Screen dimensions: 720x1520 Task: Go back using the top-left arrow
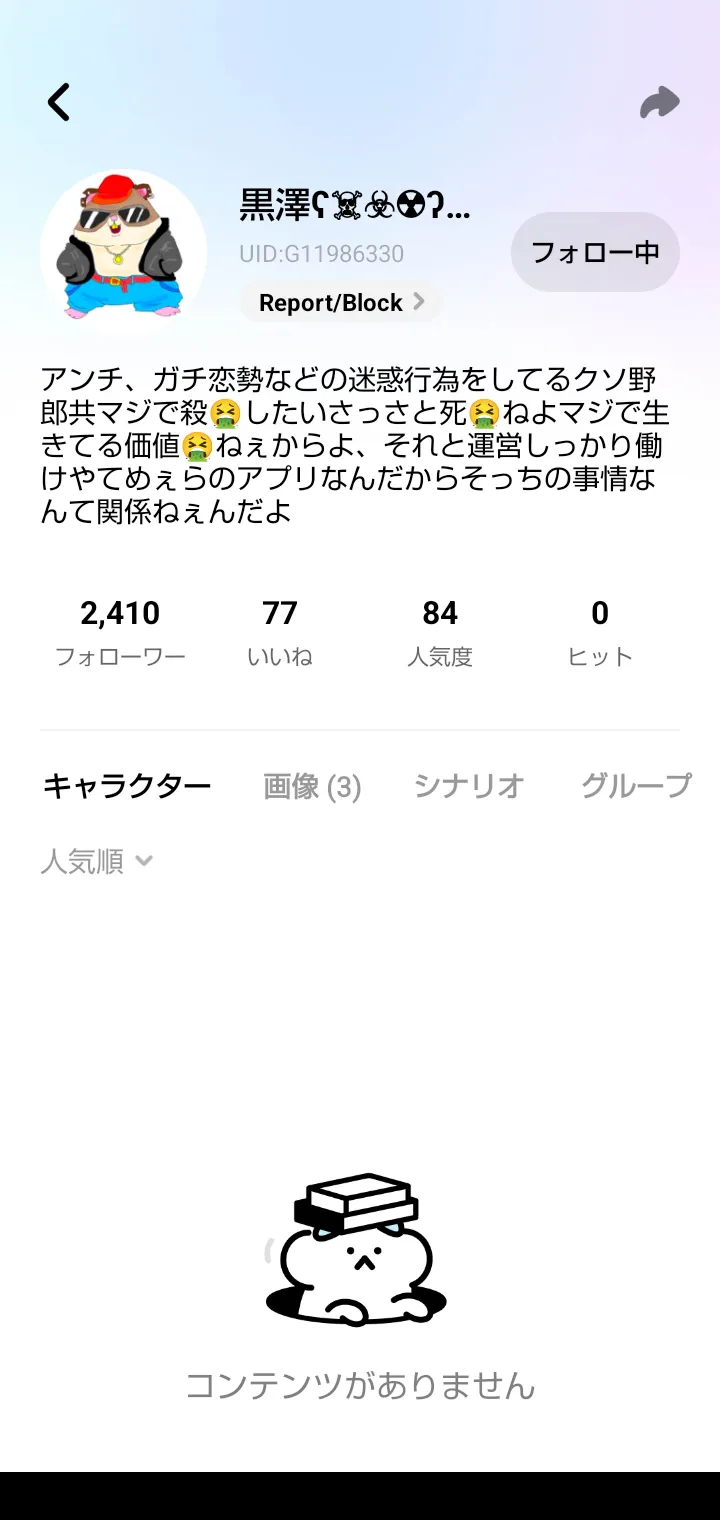click(59, 102)
